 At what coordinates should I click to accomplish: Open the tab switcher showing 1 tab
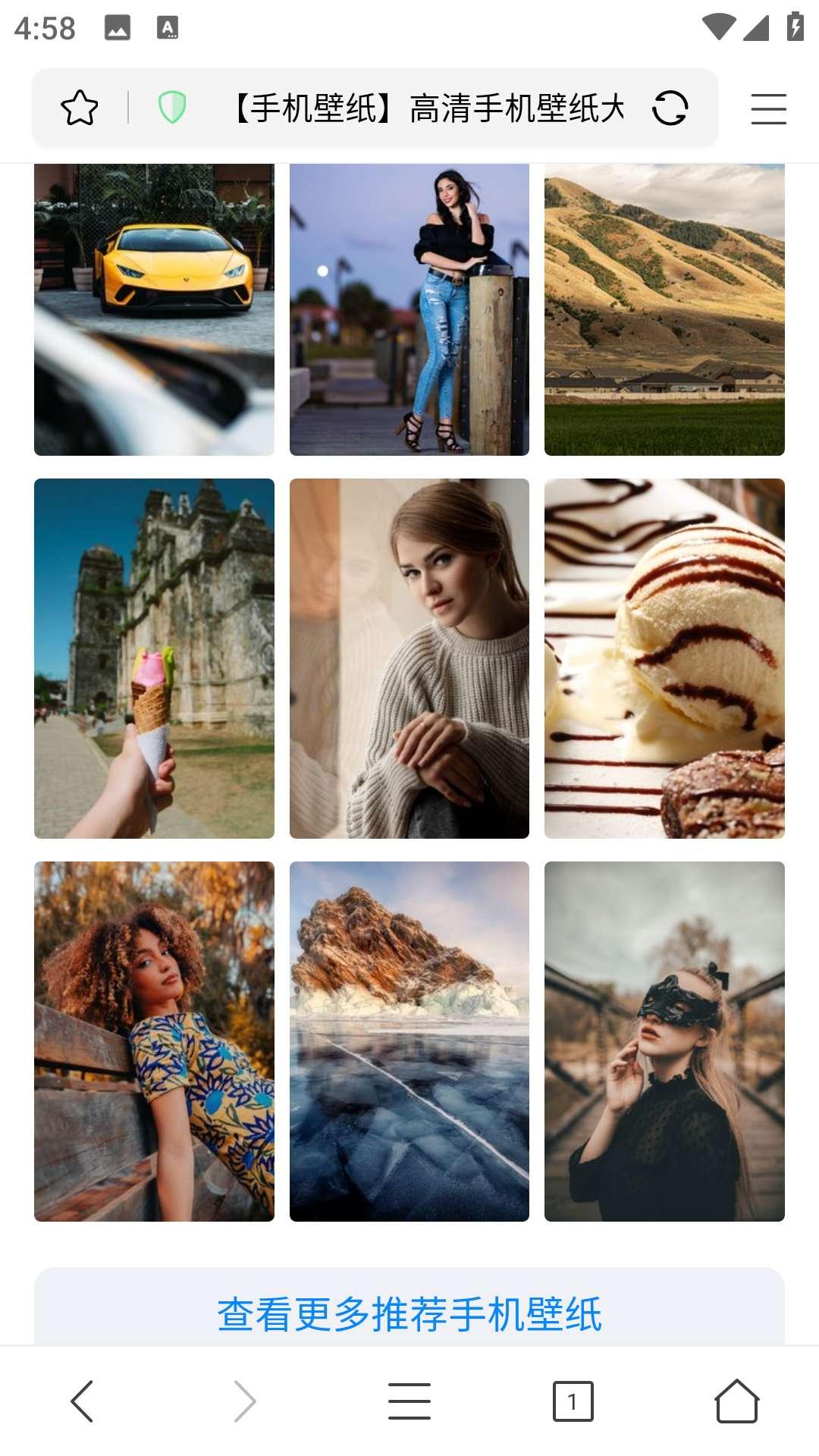point(573,1401)
